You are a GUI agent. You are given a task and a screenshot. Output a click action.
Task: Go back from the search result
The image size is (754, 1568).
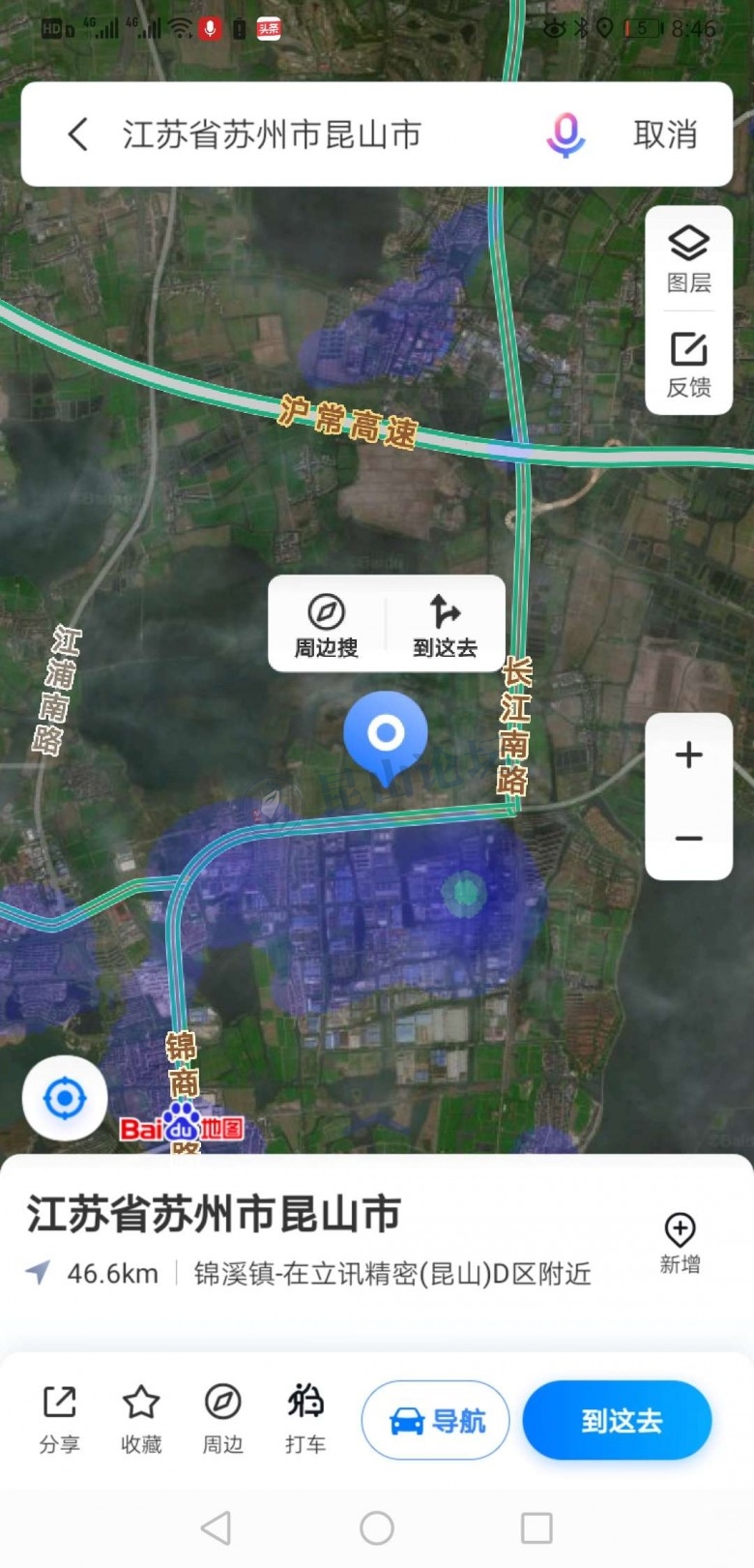click(x=78, y=134)
